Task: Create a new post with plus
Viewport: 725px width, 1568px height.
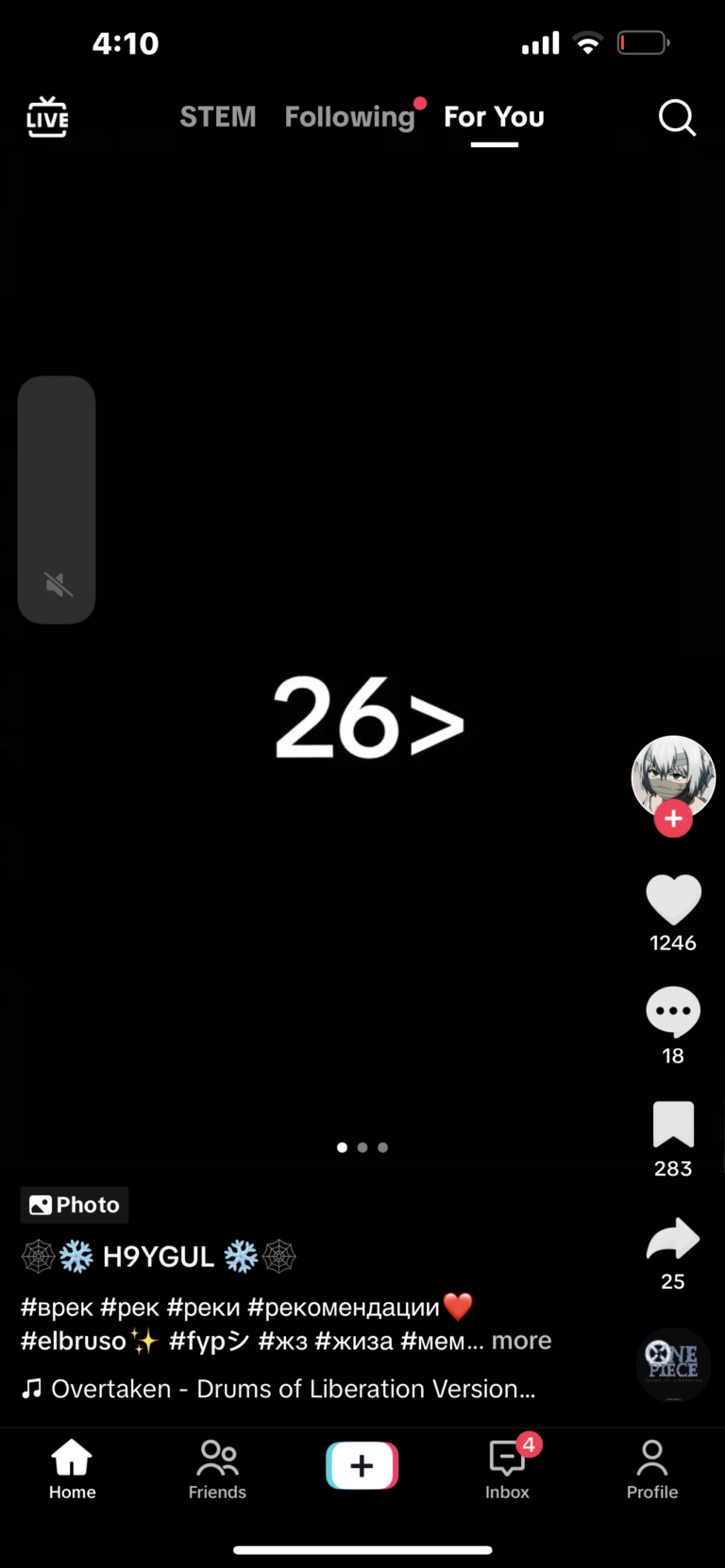Action: pos(362,1465)
